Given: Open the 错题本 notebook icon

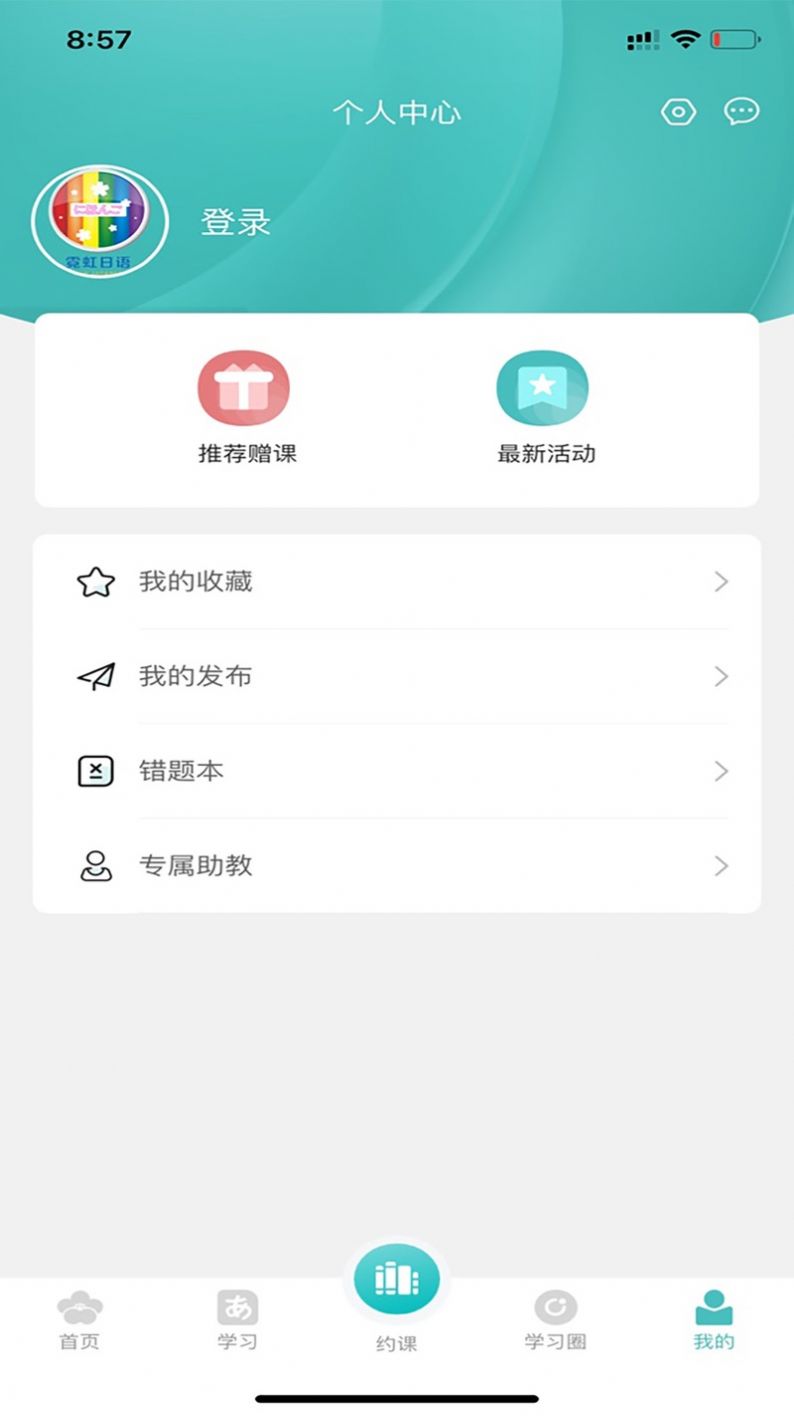Looking at the screenshot, I should (95, 771).
